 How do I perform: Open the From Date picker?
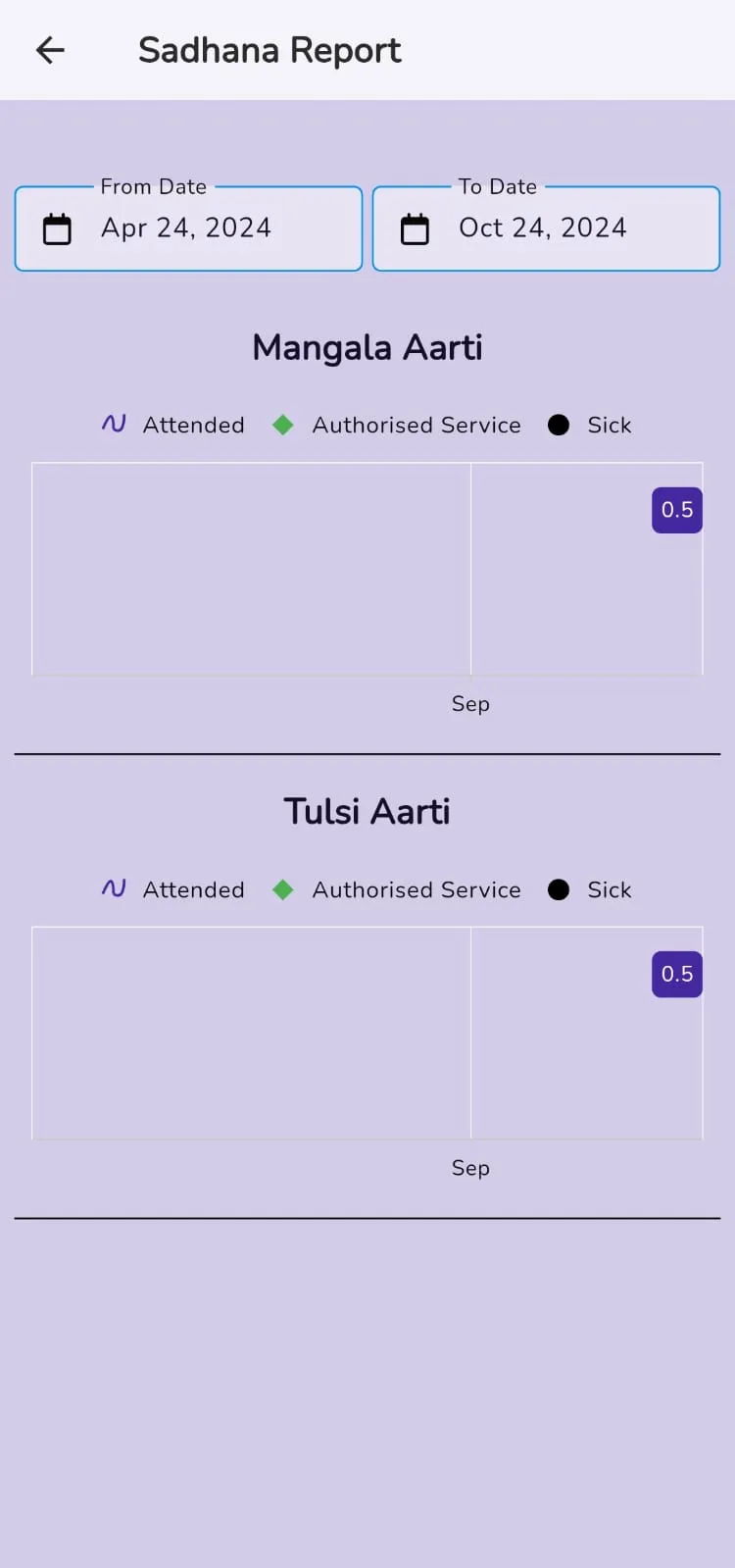(x=188, y=228)
